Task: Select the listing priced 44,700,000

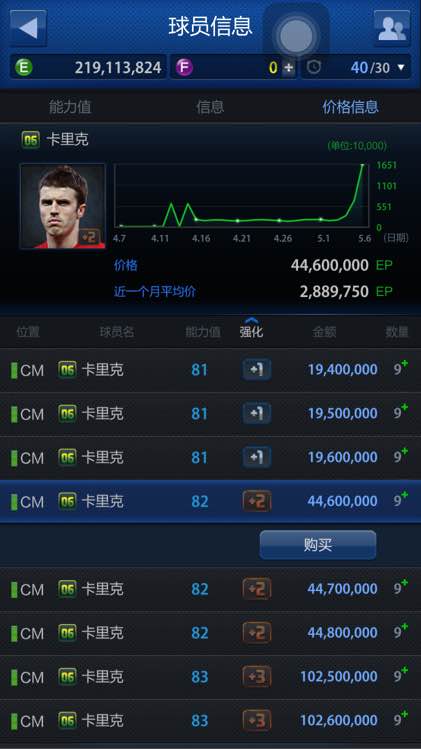Action: click(x=210, y=589)
